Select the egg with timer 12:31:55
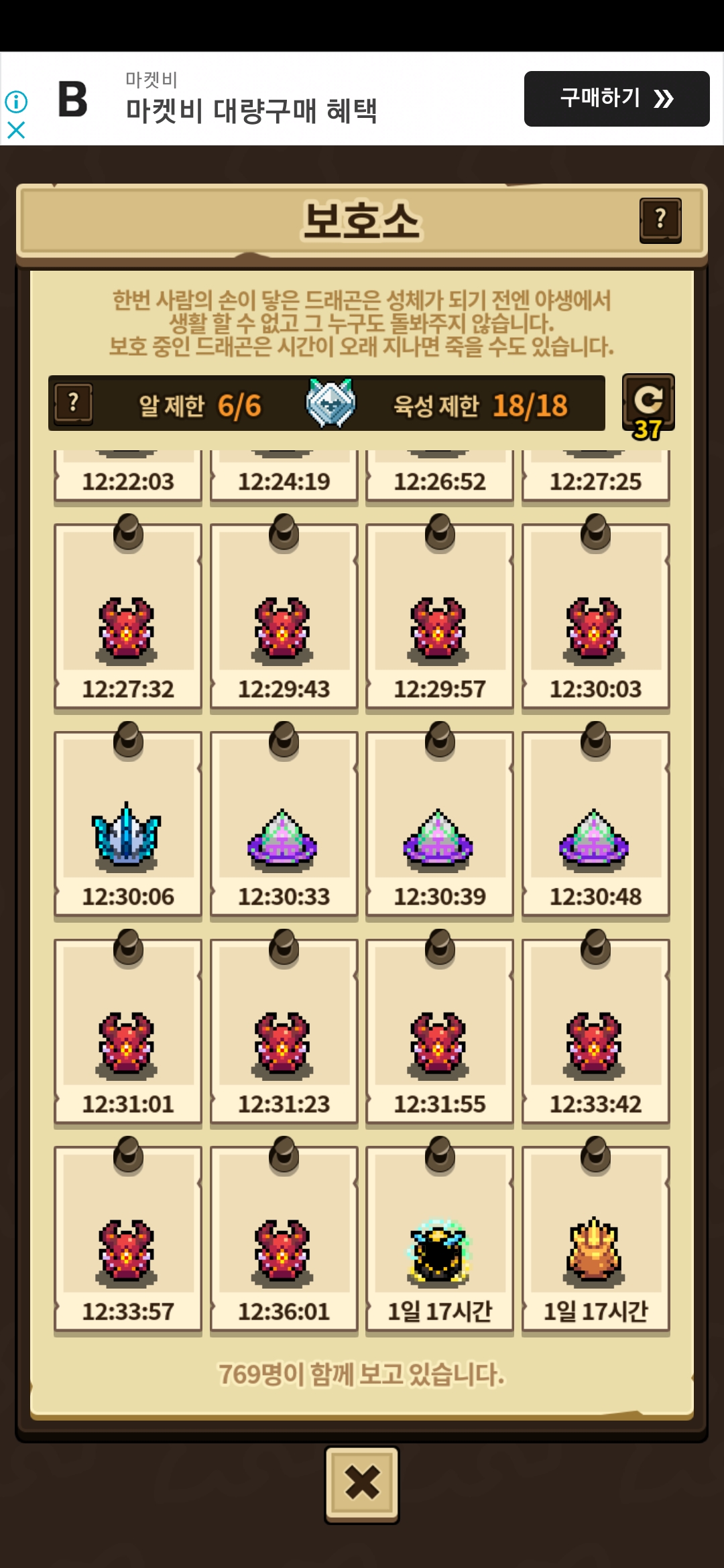Image resolution: width=724 pixels, height=1568 pixels. [440, 1032]
